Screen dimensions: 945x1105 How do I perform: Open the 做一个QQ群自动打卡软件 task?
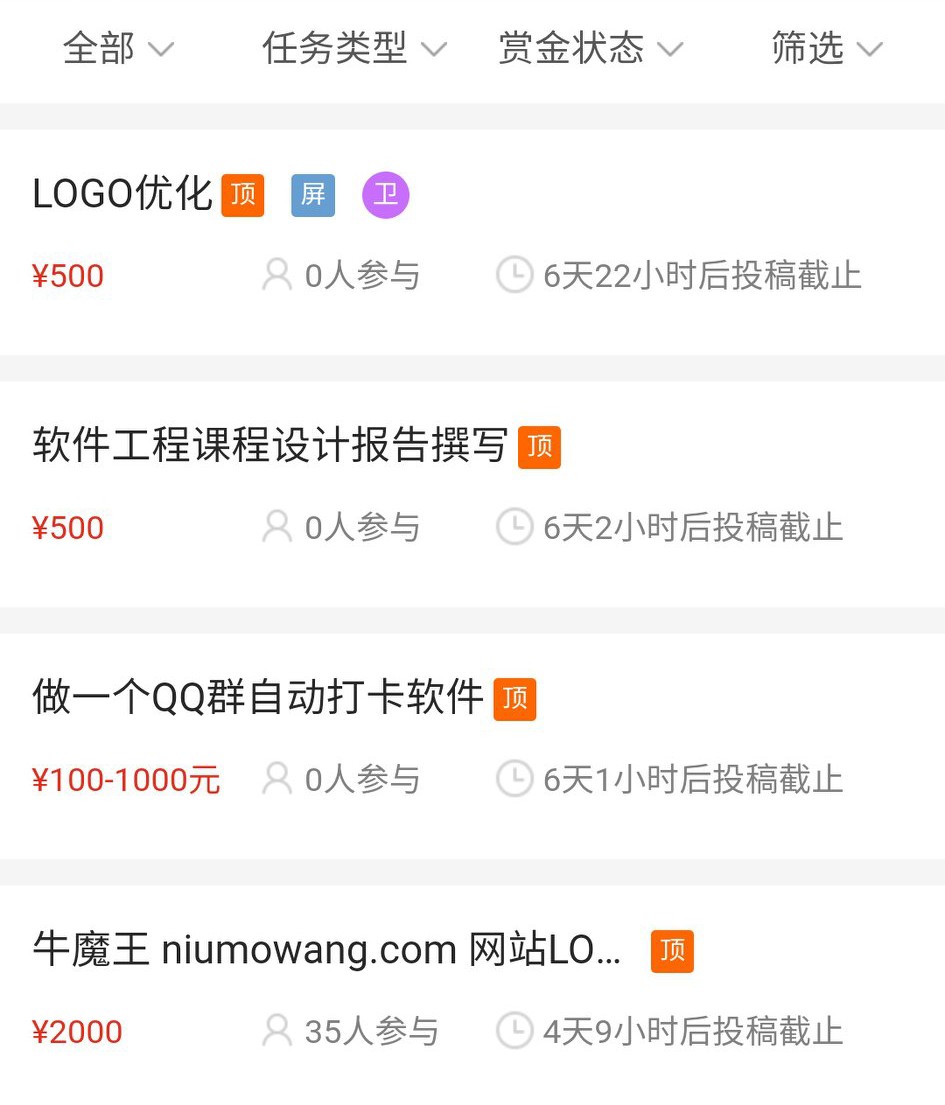tap(255, 700)
